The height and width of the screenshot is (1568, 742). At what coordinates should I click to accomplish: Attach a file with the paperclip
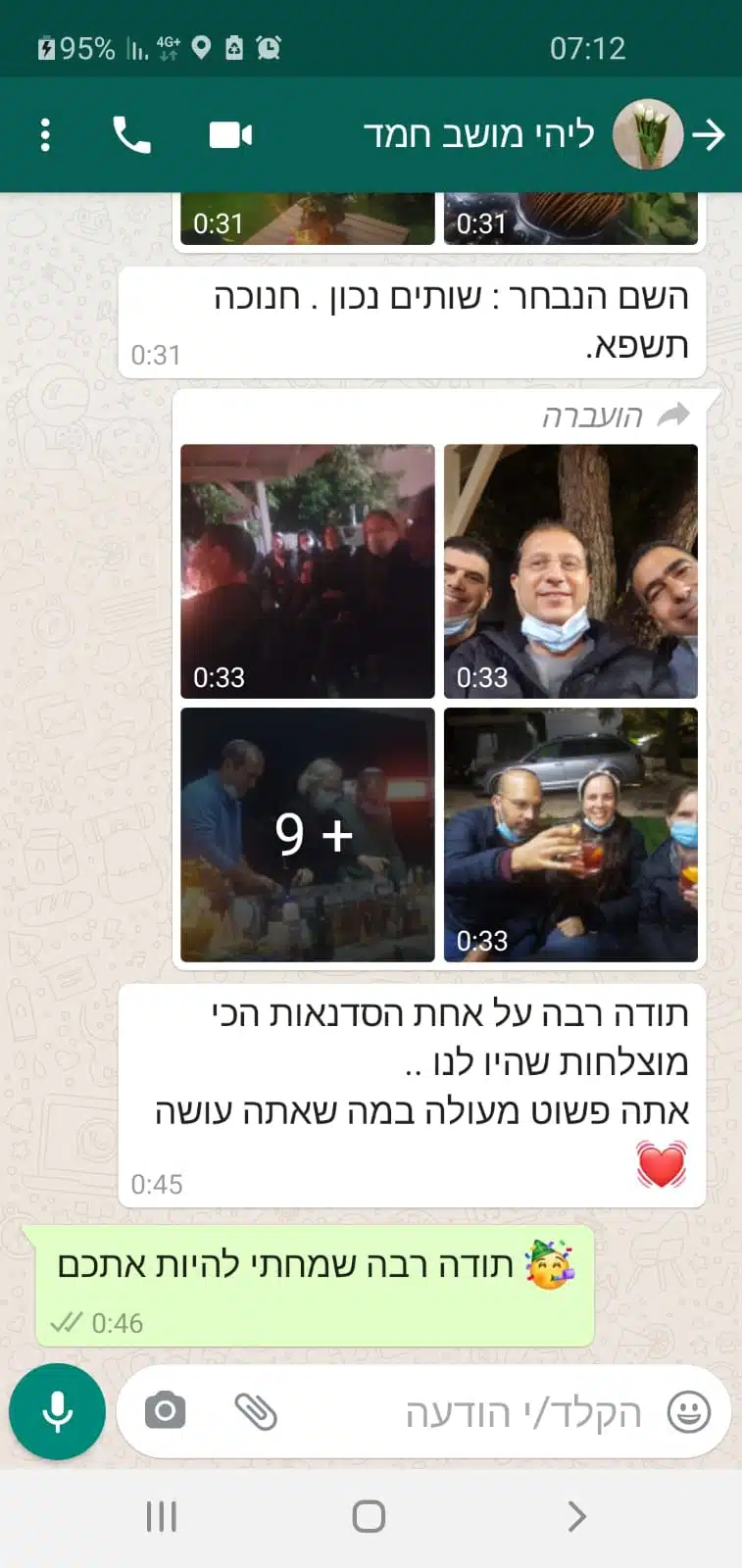pos(256,1412)
